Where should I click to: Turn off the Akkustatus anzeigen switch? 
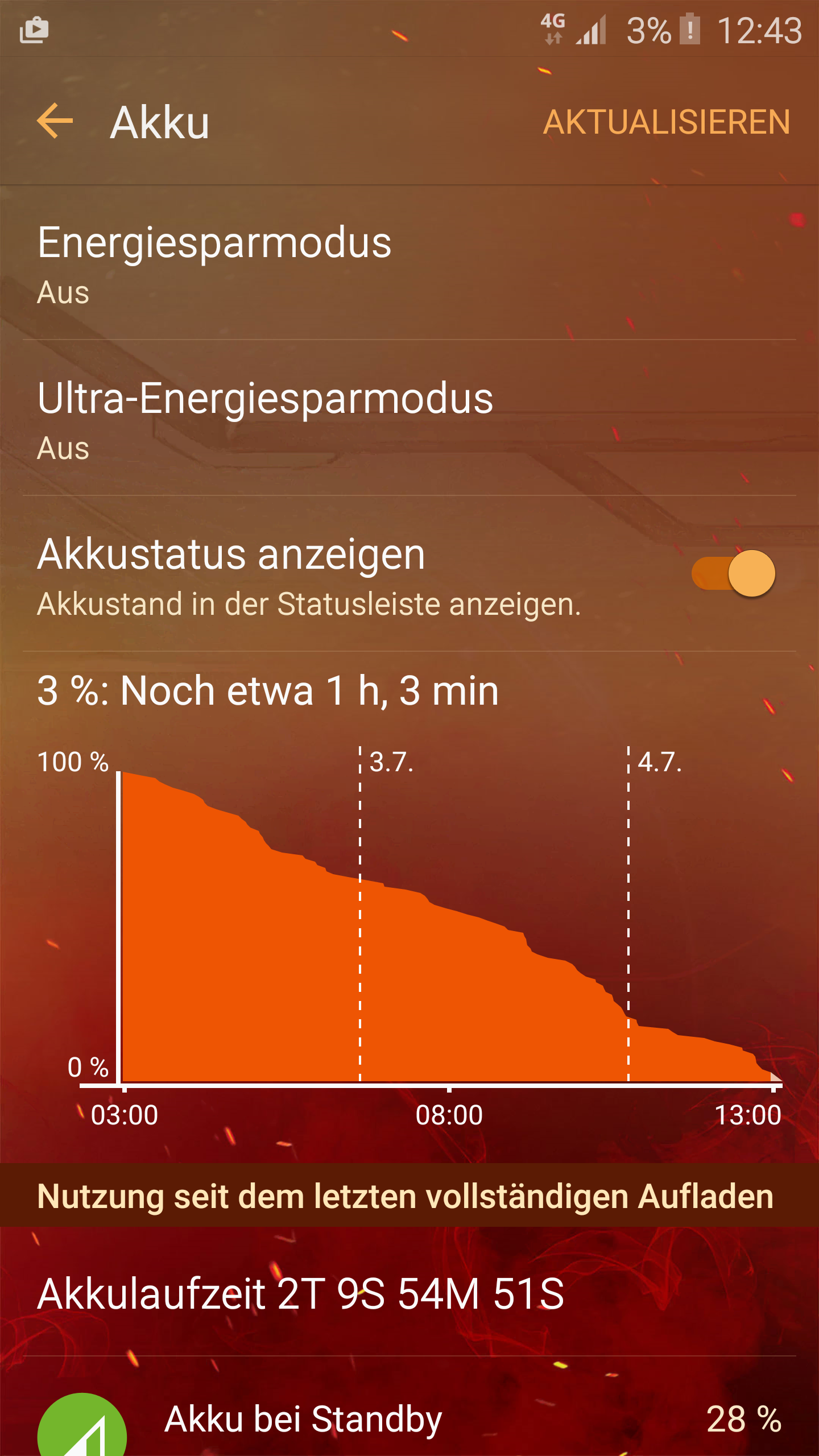733,573
